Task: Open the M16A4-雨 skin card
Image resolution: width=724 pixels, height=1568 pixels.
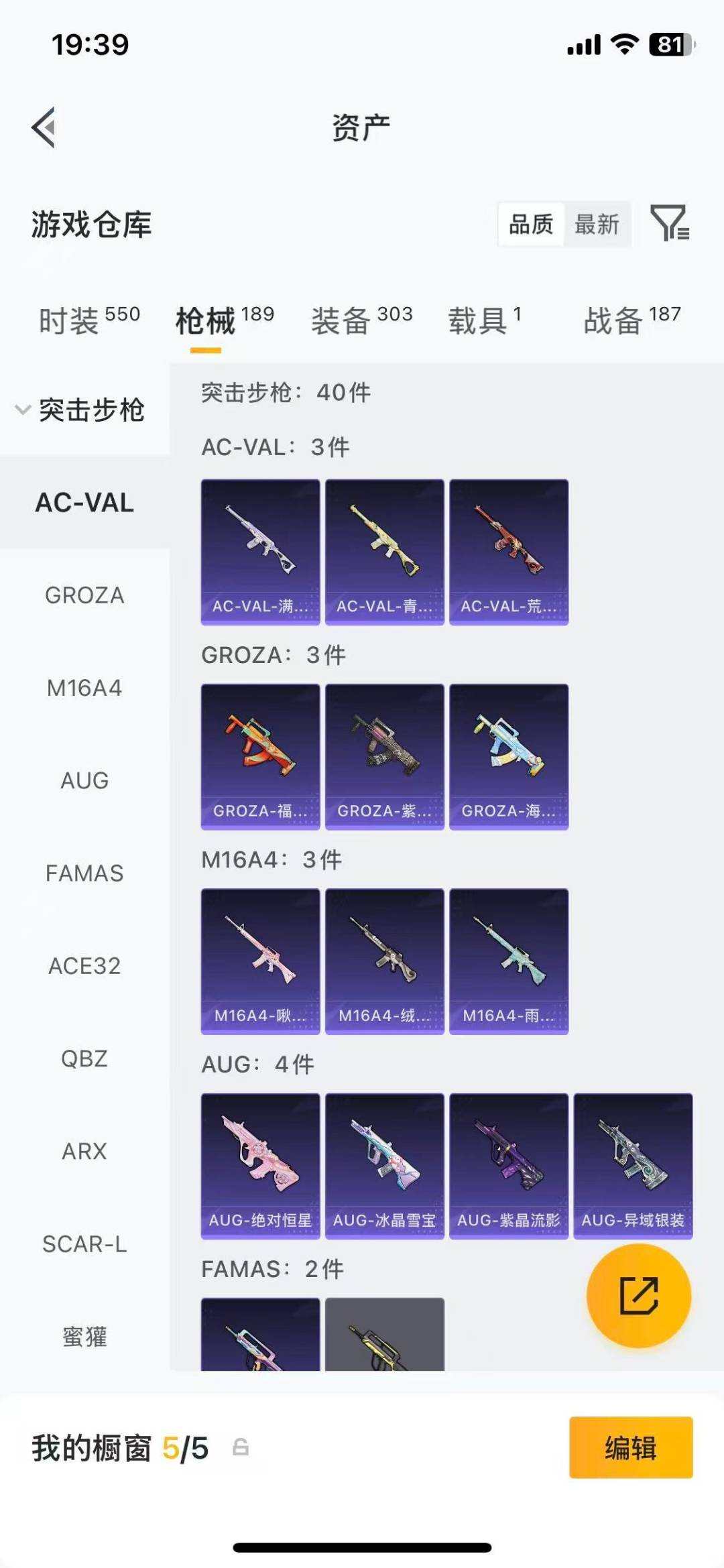Action: click(509, 961)
